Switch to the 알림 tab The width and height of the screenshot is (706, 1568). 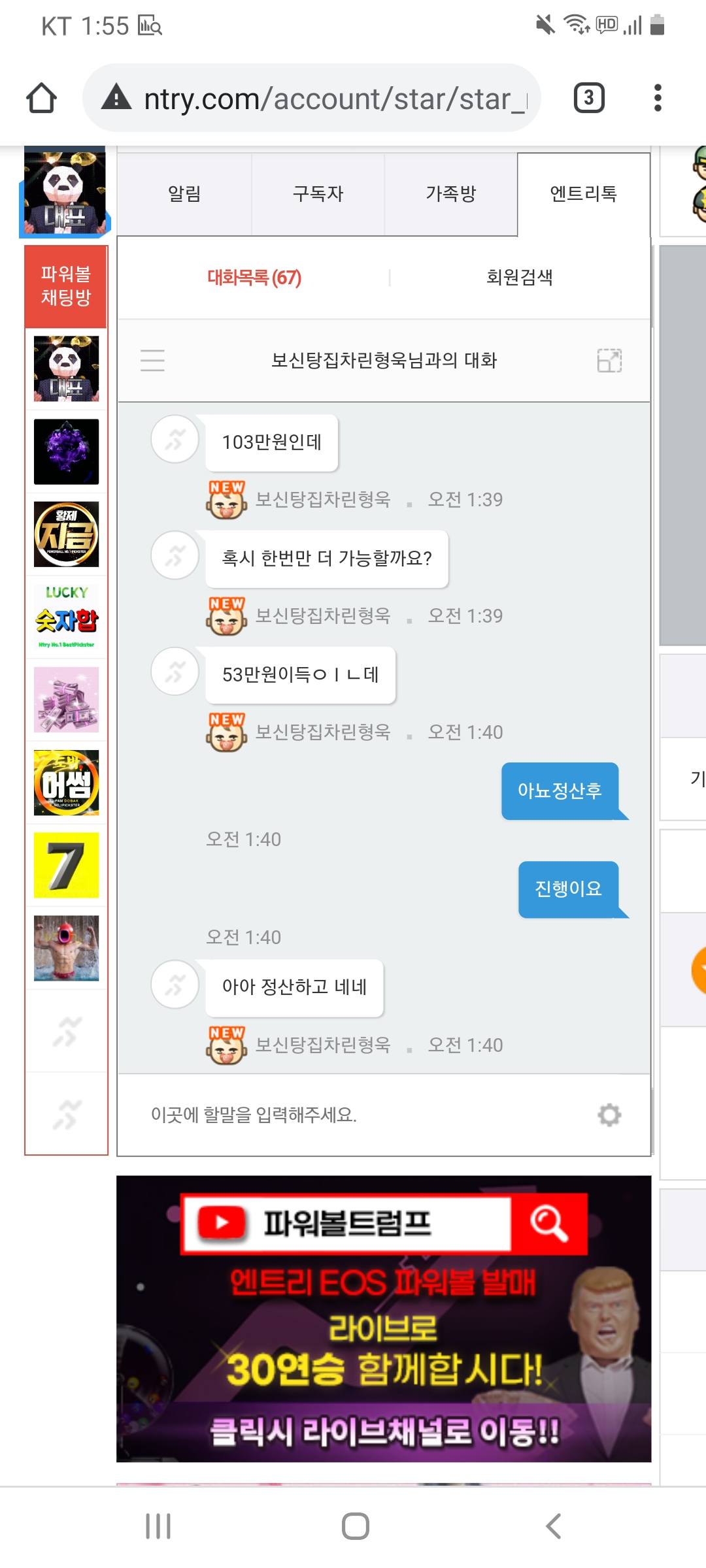point(184,194)
